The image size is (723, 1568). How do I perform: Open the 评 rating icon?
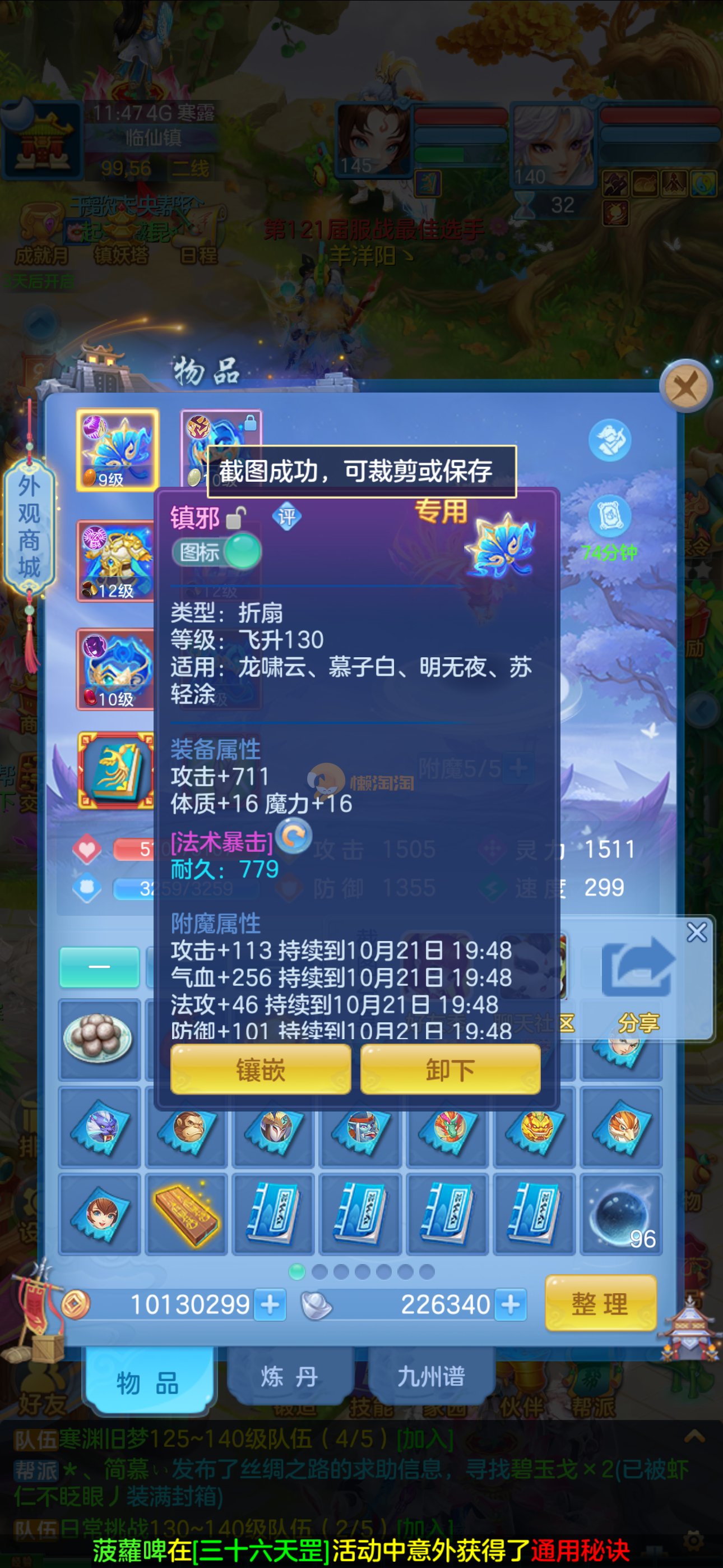[x=286, y=517]
